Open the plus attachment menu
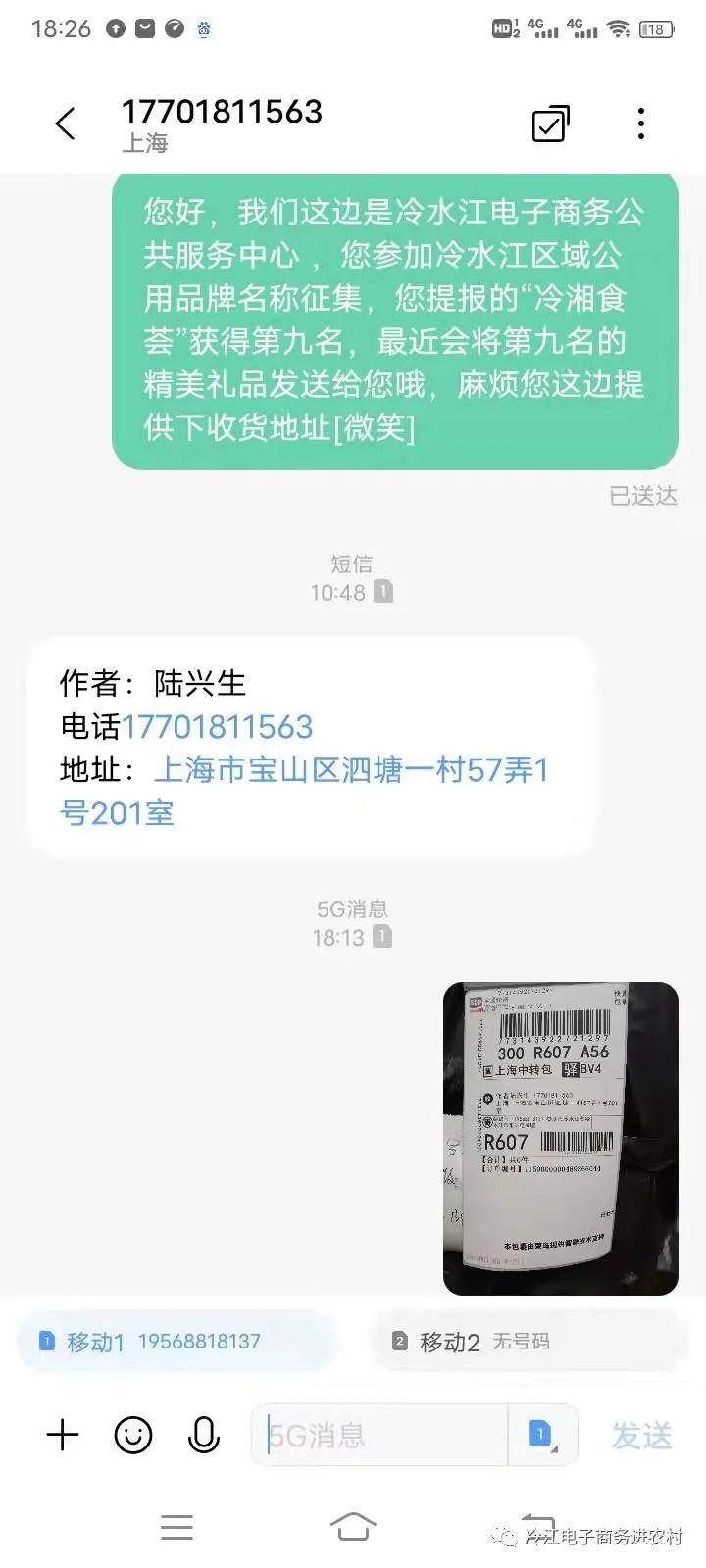706x1568 pixels. (63, 1436)
